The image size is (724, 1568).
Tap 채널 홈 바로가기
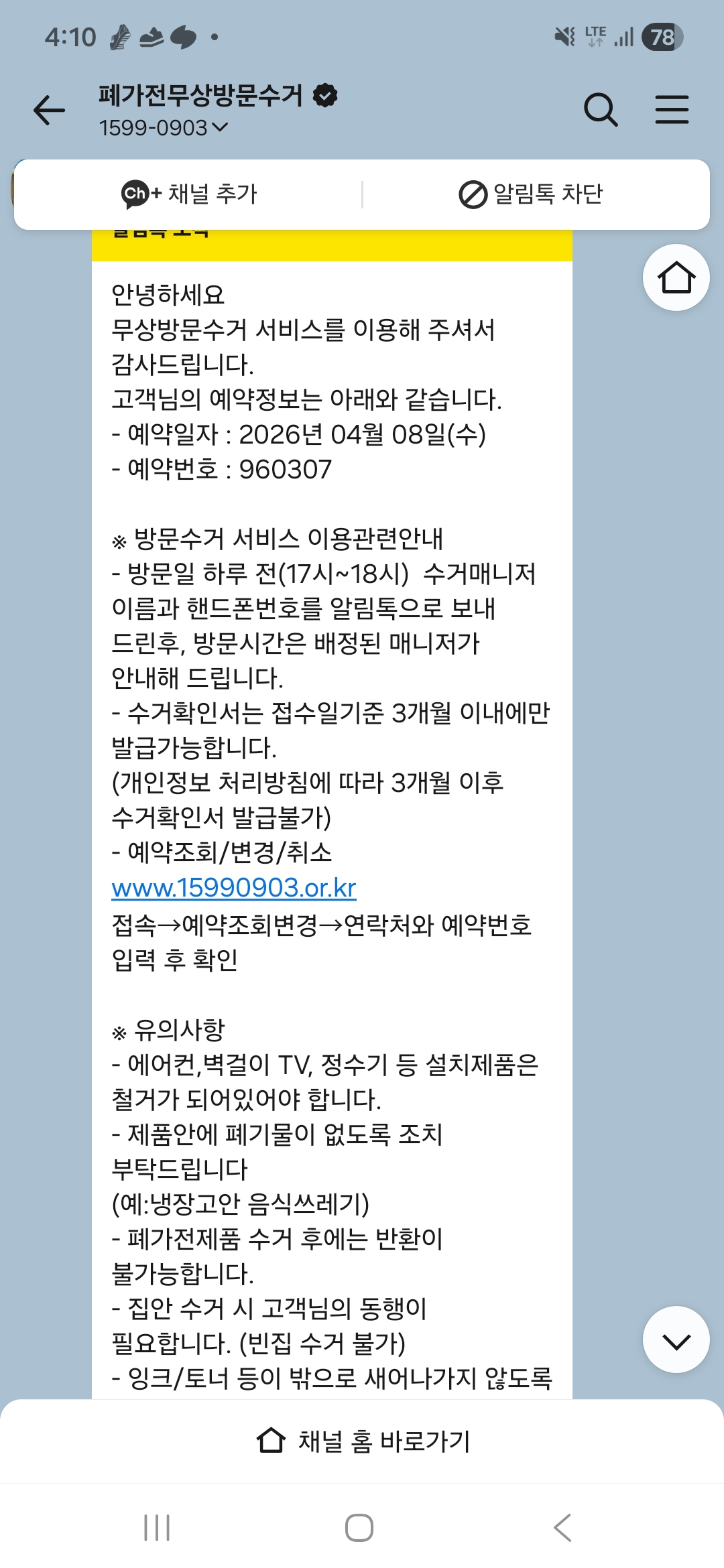pyautogui.click(x=363, y=1441)
